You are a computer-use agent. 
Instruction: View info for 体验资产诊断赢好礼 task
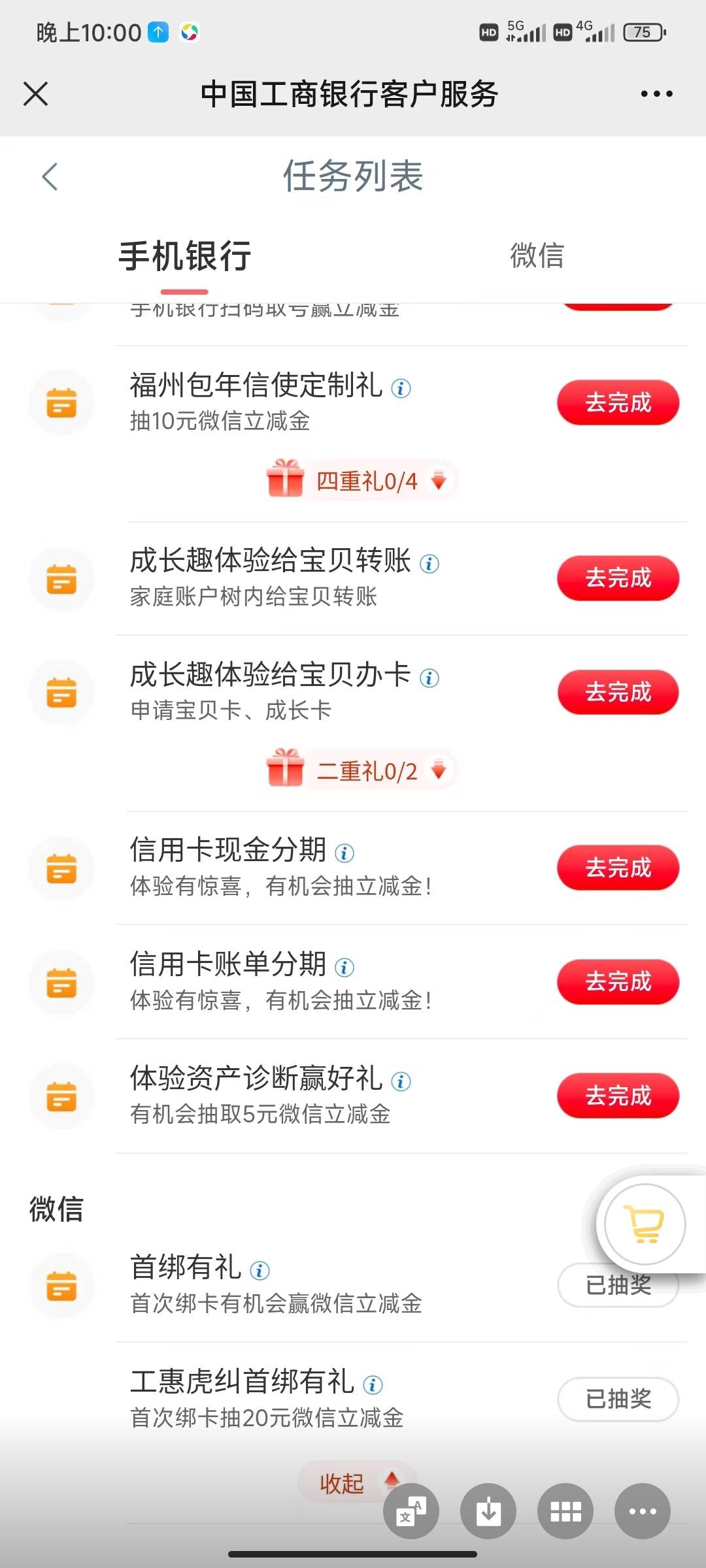(401, 1081)
